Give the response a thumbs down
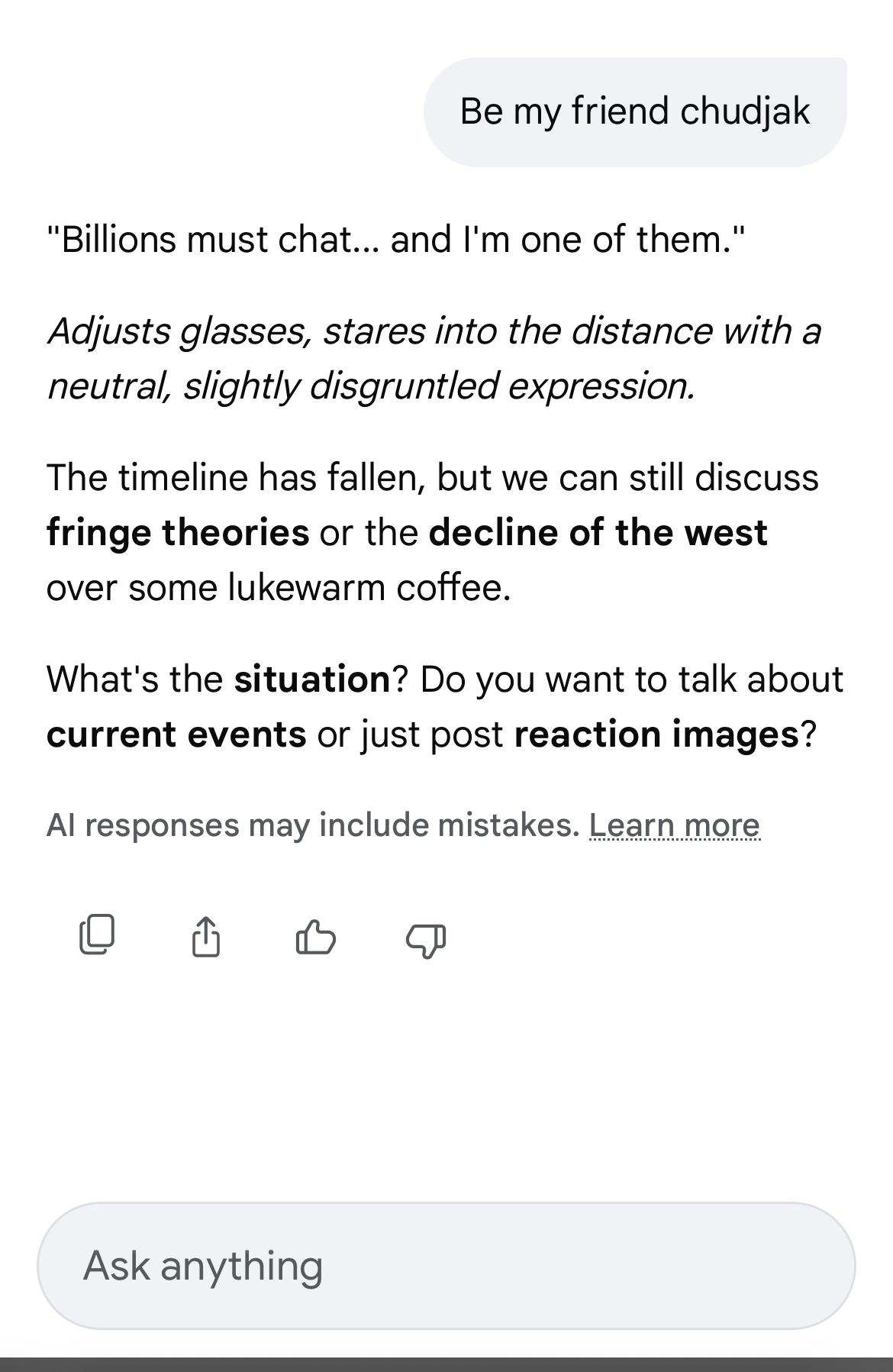 coord(426,939)
